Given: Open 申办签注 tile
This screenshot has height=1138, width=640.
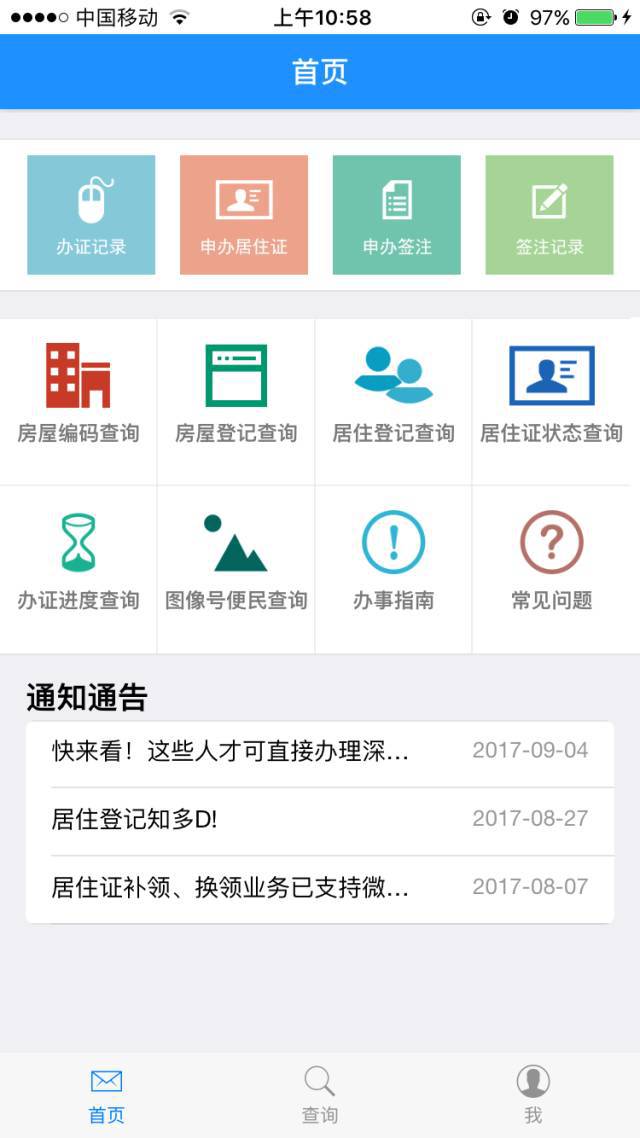Looking at the screenshot, I should tap(397, 215).
